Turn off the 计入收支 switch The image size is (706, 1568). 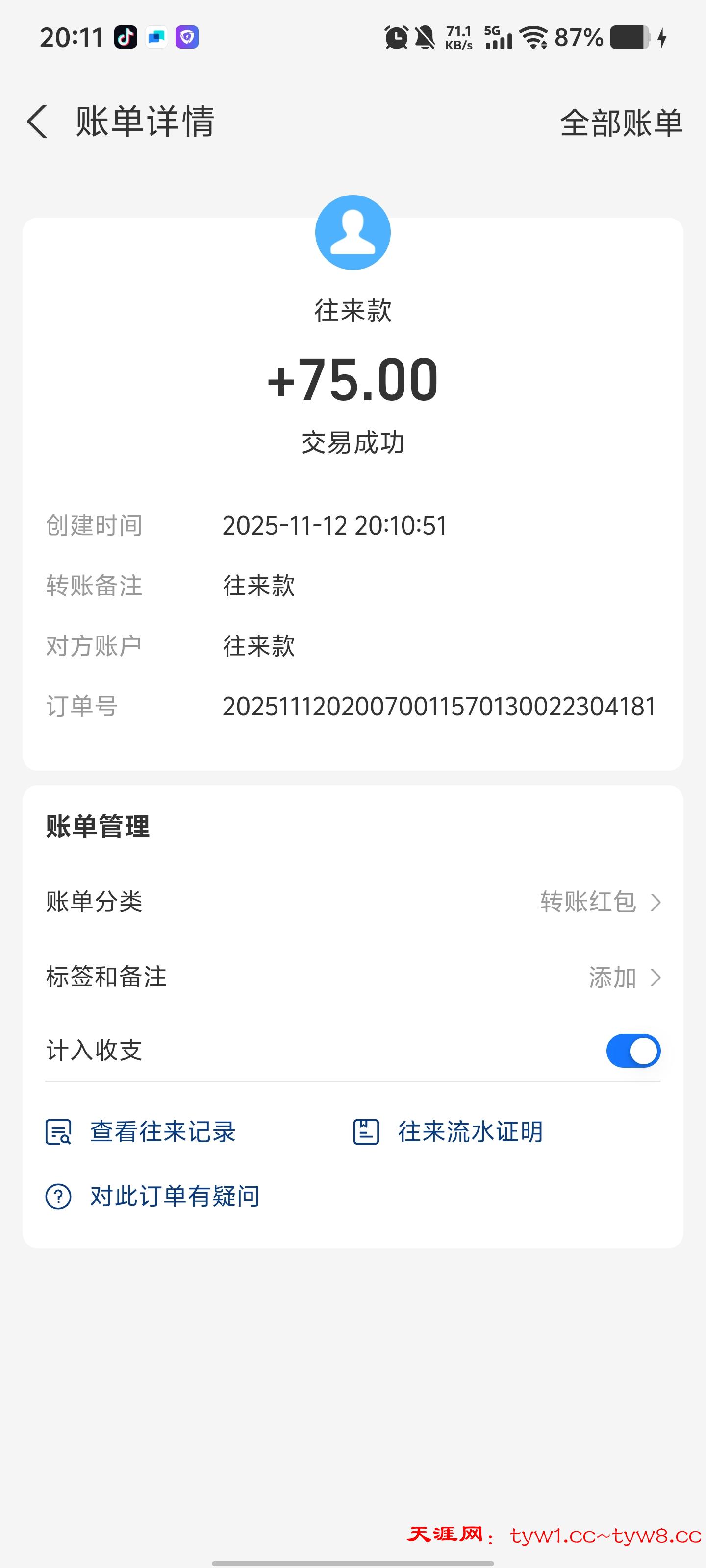click(x=633, y=1051)
